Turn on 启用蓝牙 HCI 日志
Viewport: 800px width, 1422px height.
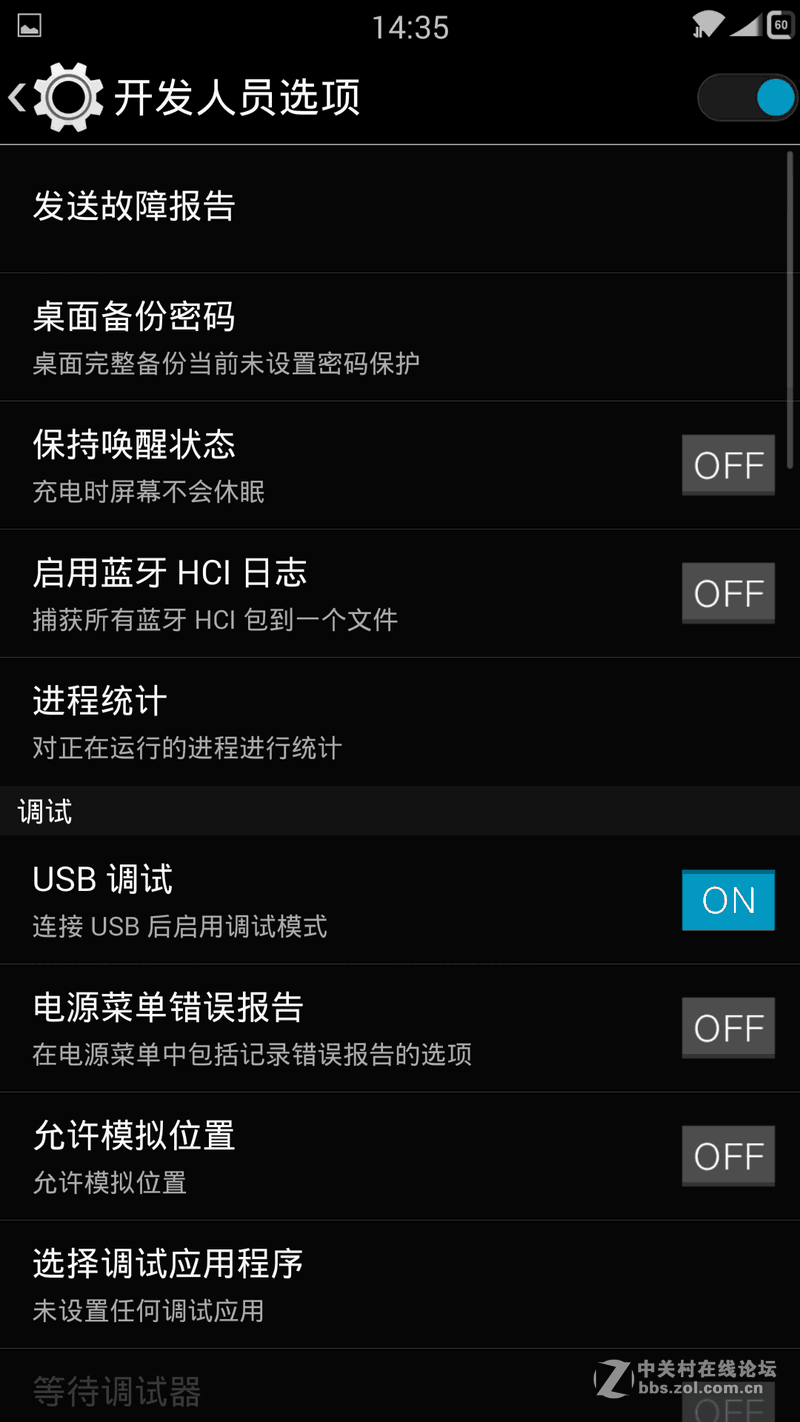click(728, 593)
